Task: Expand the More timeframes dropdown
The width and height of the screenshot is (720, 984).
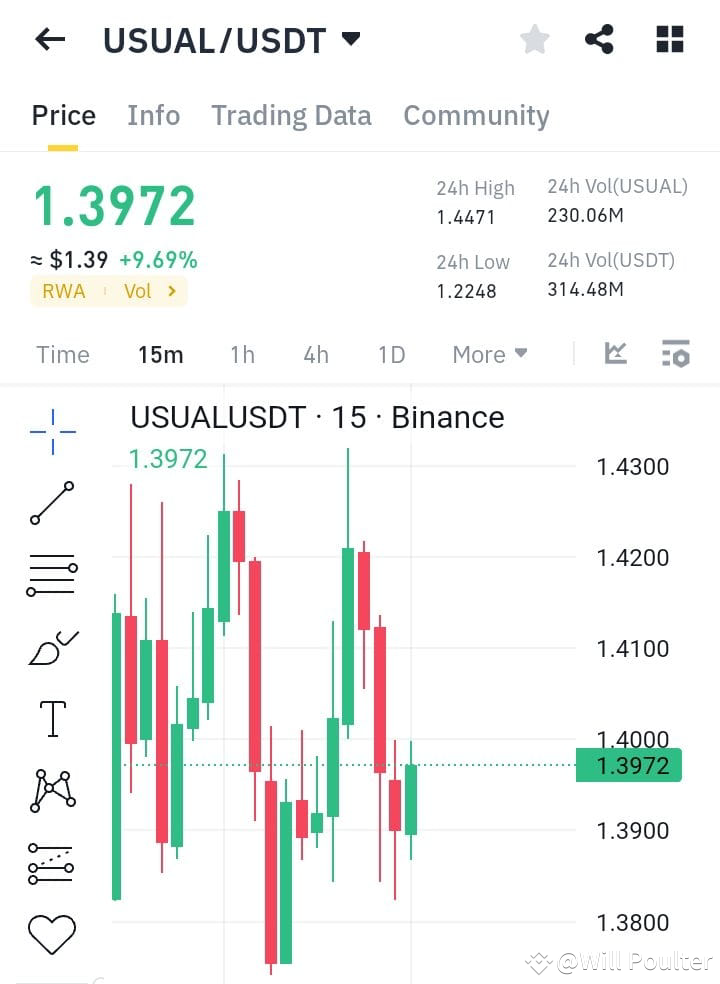Action: pyautogui.click(x=489, y=354)
